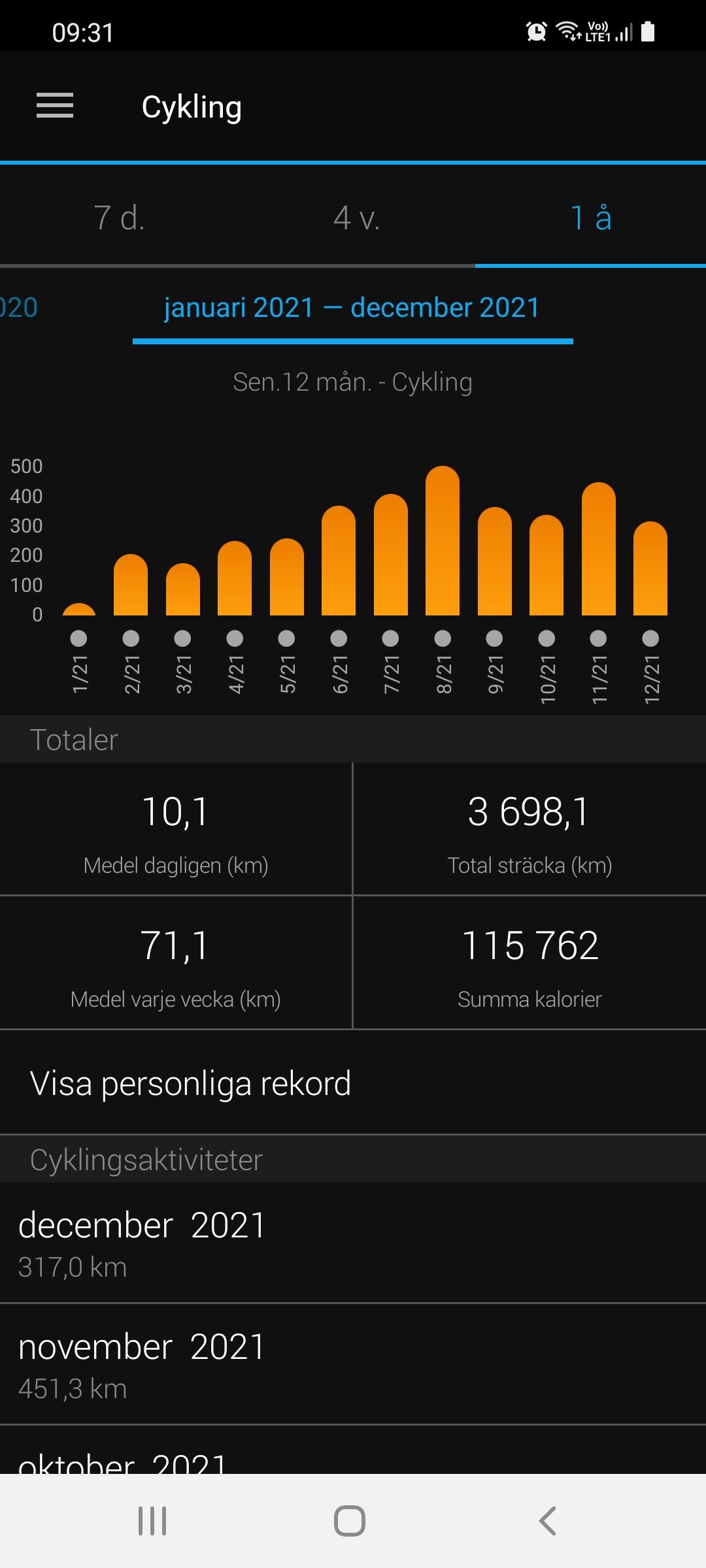Switch to the 7 d. tab
Screen dimensions: 706x1568
click(119, 218)
